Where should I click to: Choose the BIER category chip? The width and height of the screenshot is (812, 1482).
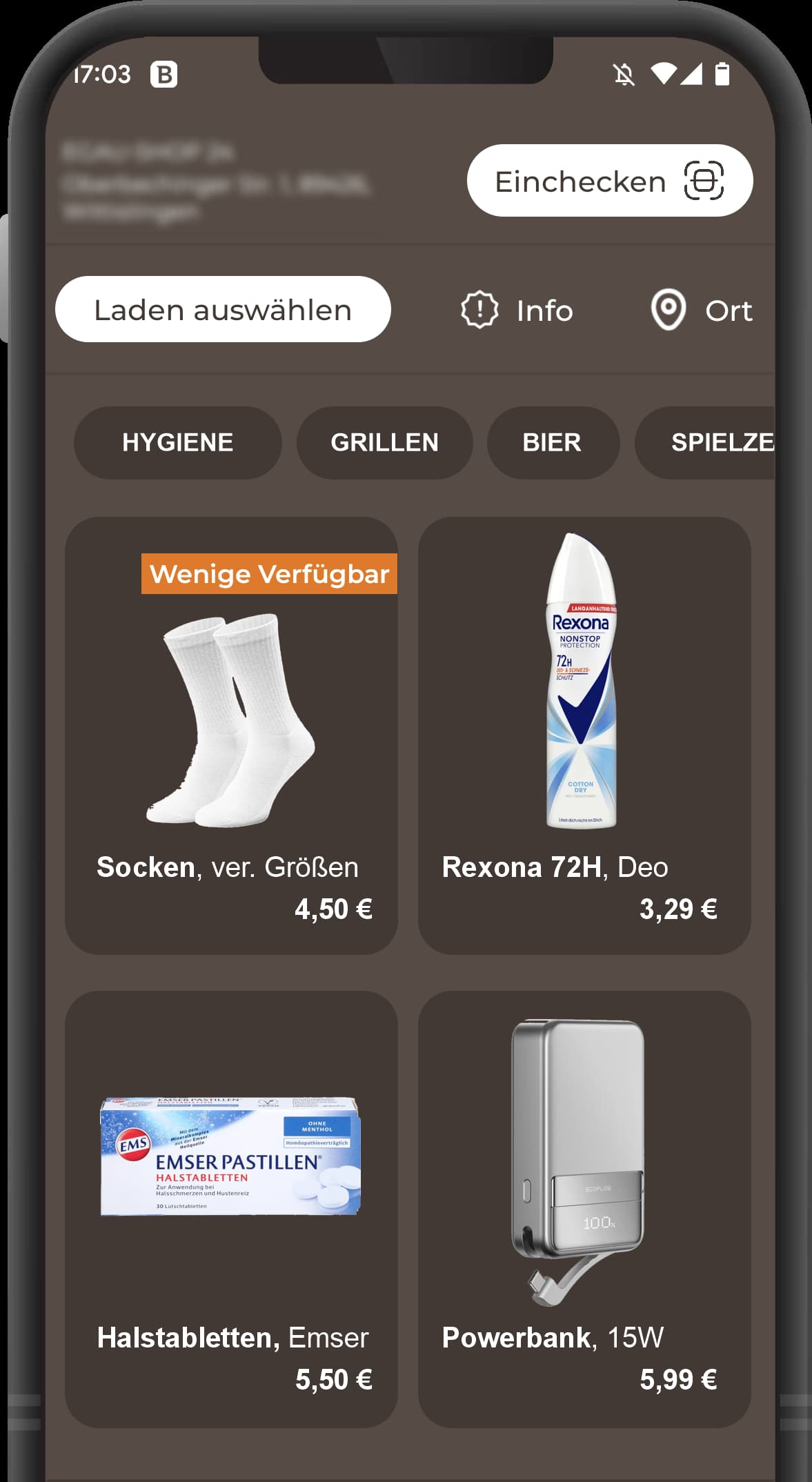click(x=552, y=442)
